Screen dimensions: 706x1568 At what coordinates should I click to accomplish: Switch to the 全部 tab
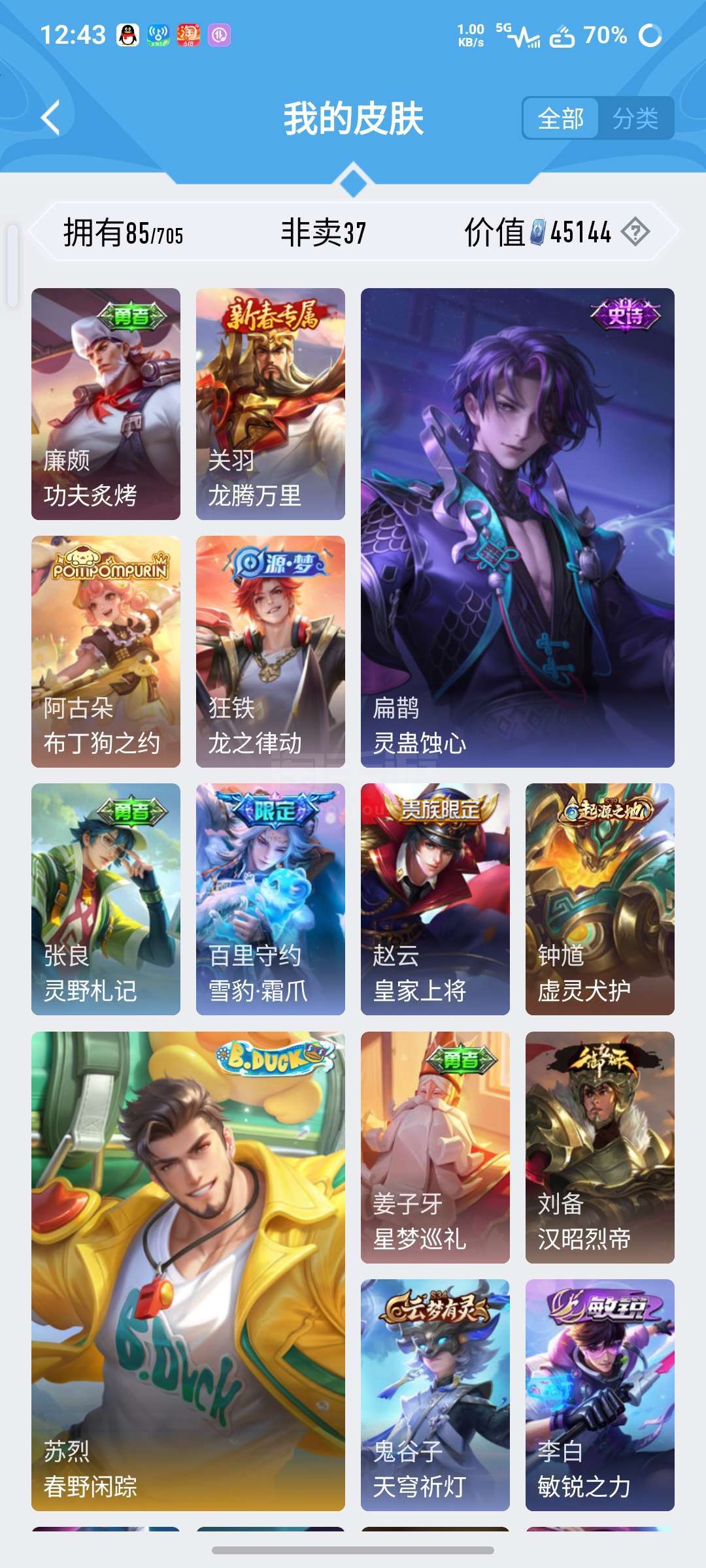[x=560, y=119]
